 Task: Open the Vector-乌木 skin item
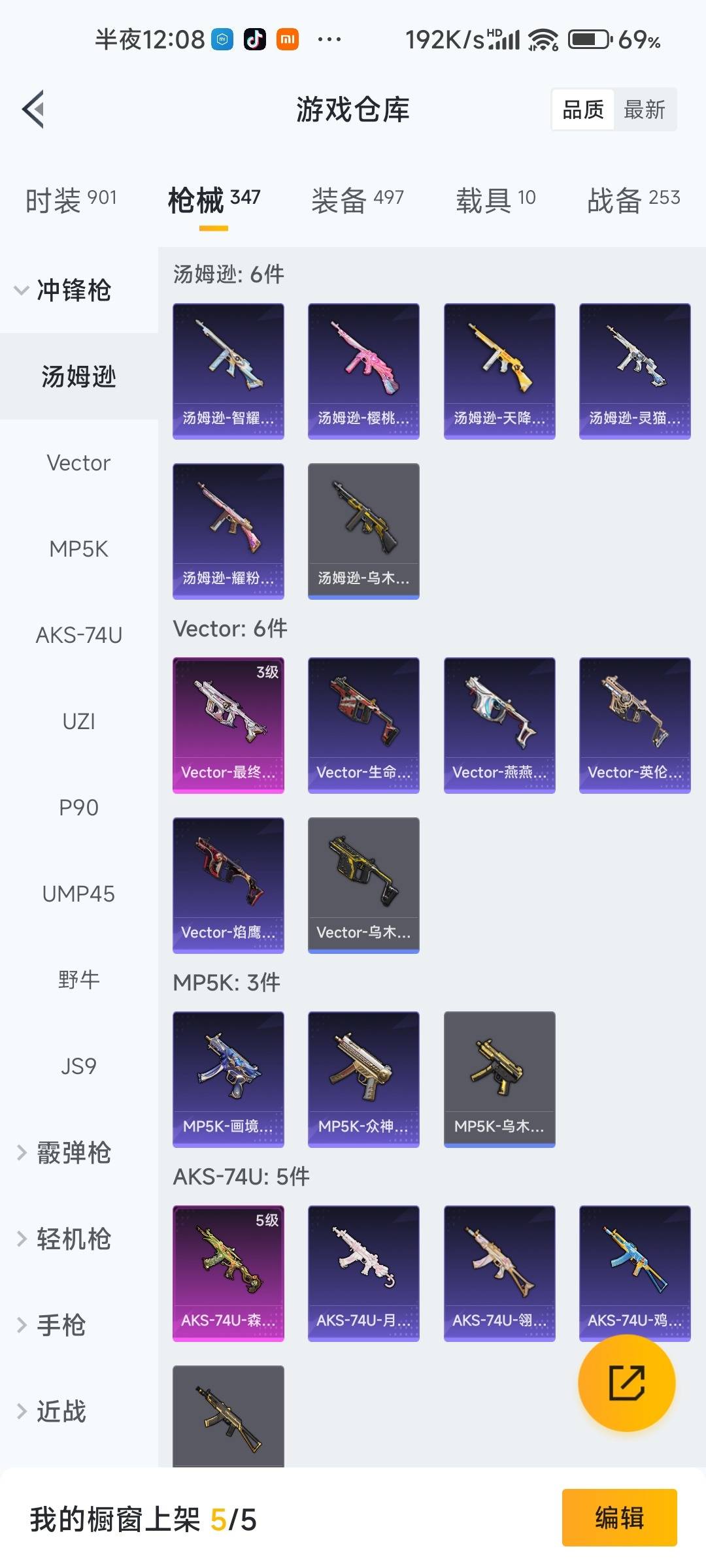click(x=363, y=885)
